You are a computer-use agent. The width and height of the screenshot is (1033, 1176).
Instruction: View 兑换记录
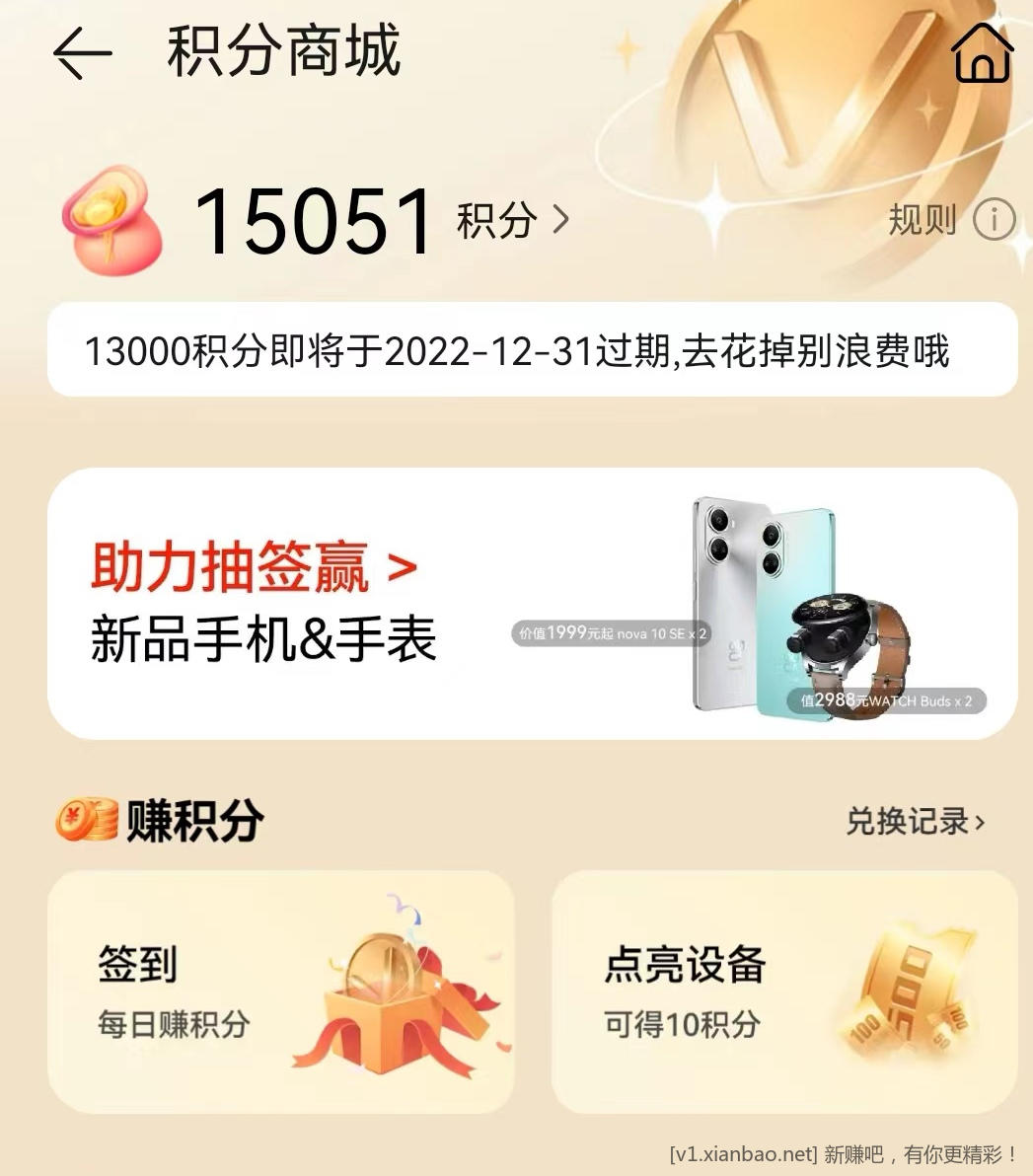(x=915, y=821)
